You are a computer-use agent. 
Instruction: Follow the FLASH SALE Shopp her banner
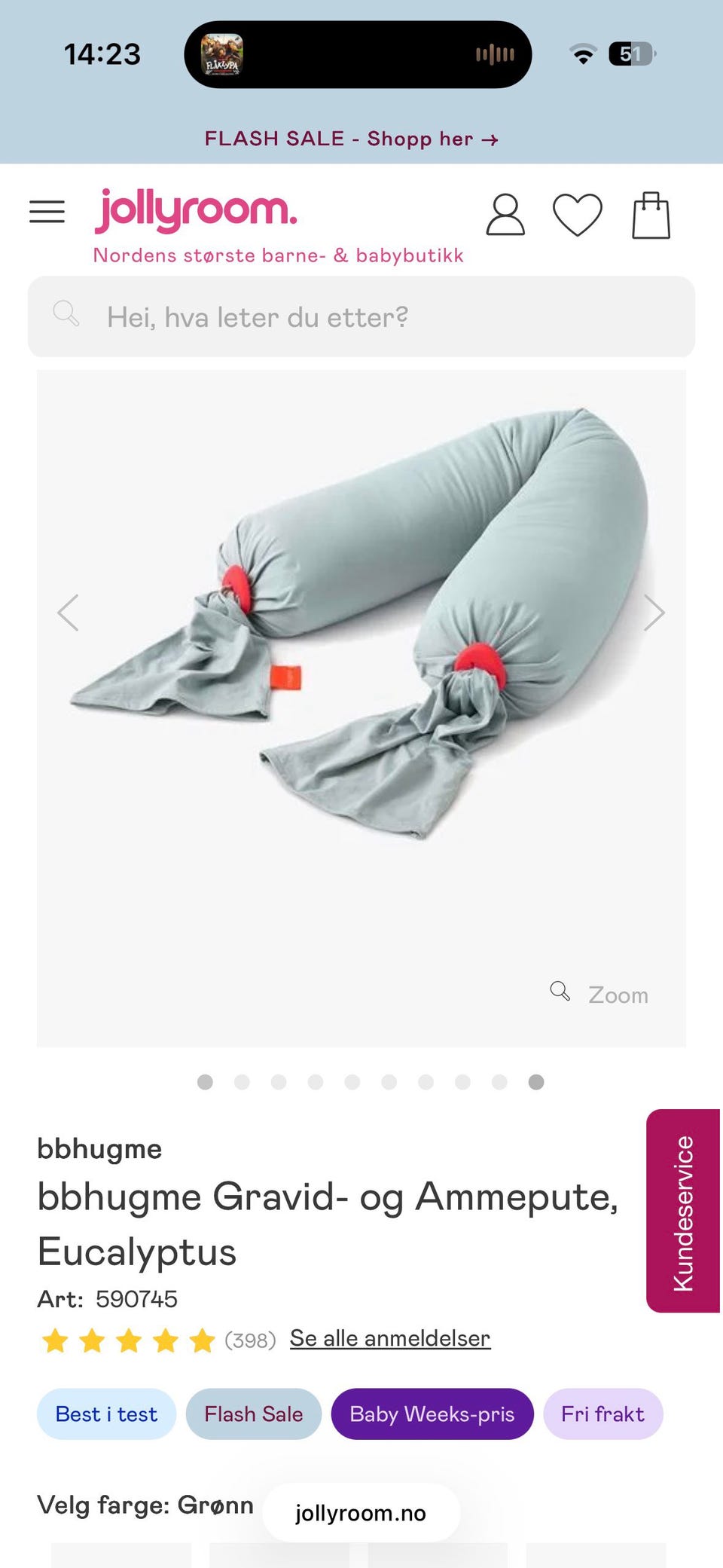[x=351, y=139]
